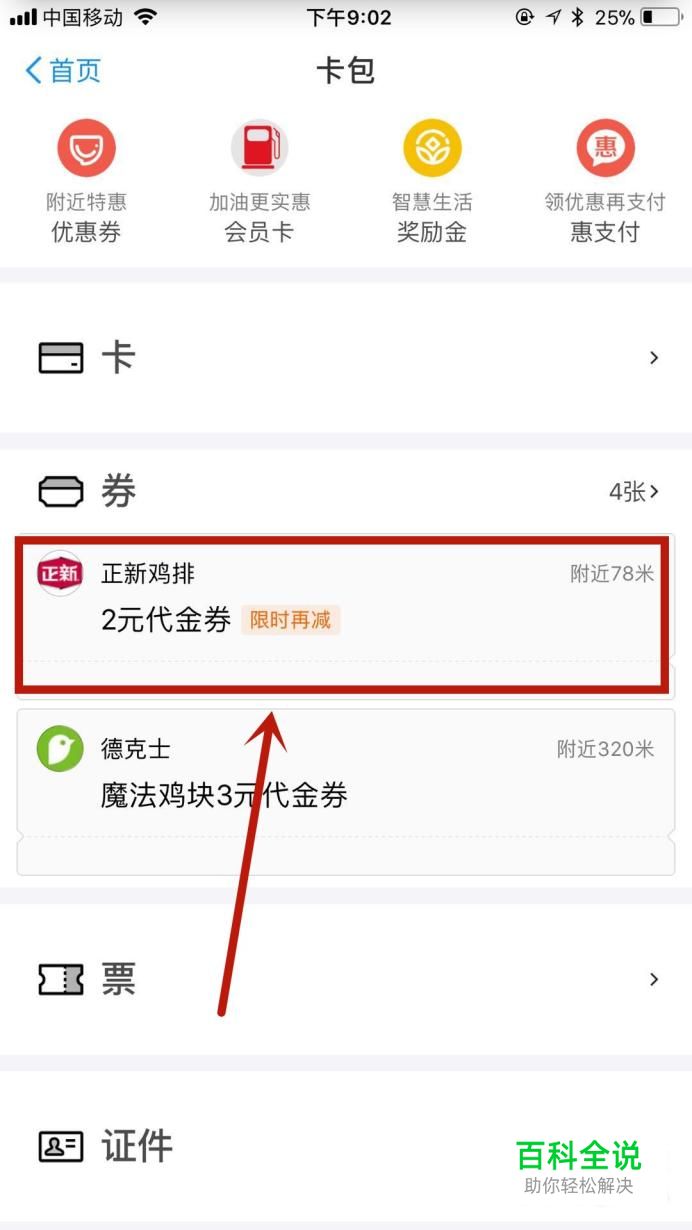
Task: Open 优惠券 nearby deals shortcut
Action: click(86, 180)
